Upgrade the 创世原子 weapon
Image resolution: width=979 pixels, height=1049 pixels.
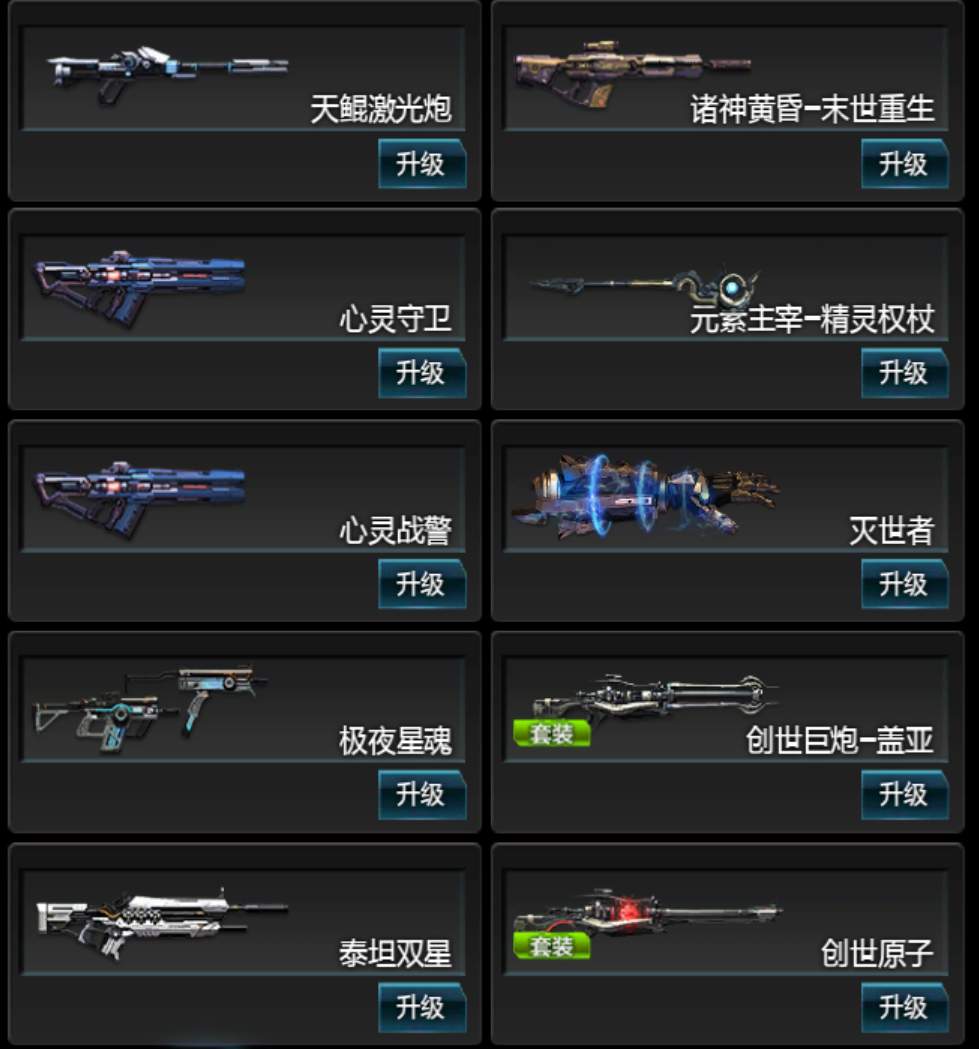pyautogui.click(x=904, y=1007)
